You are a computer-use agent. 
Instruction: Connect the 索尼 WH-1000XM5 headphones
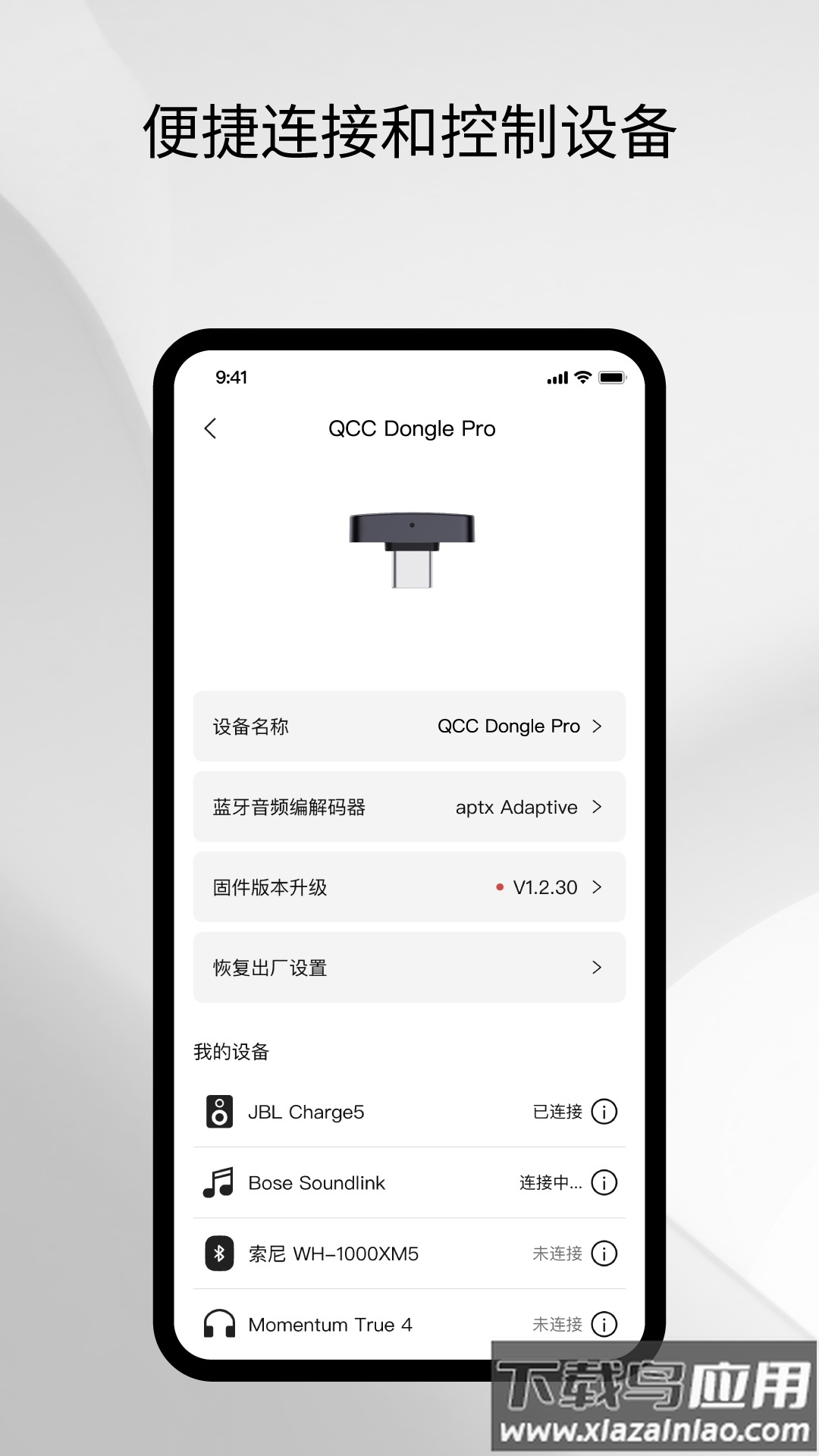556,1254
